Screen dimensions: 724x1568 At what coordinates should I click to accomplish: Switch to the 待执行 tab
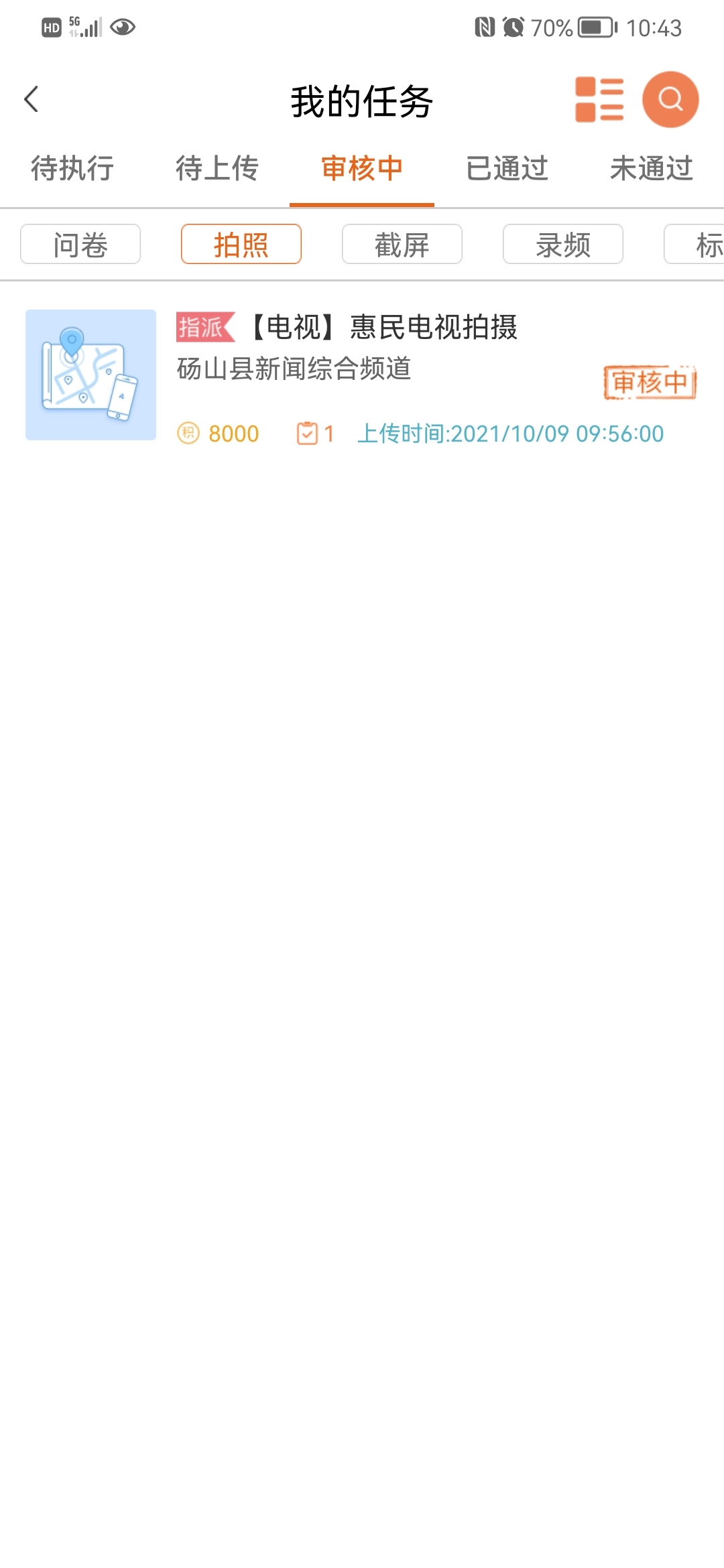point(72,168)
